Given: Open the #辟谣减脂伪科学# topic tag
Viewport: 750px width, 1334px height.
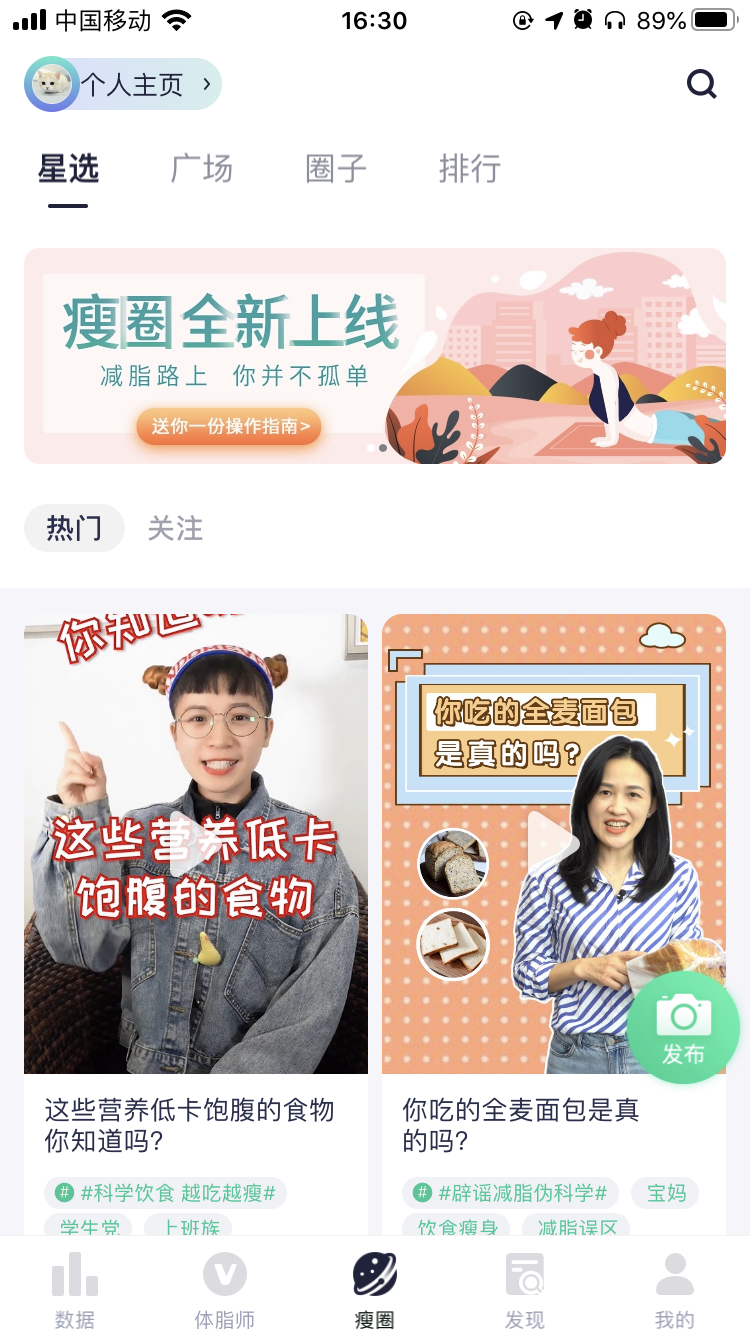Looking at the screenshot, I should tap(511, 1193).
